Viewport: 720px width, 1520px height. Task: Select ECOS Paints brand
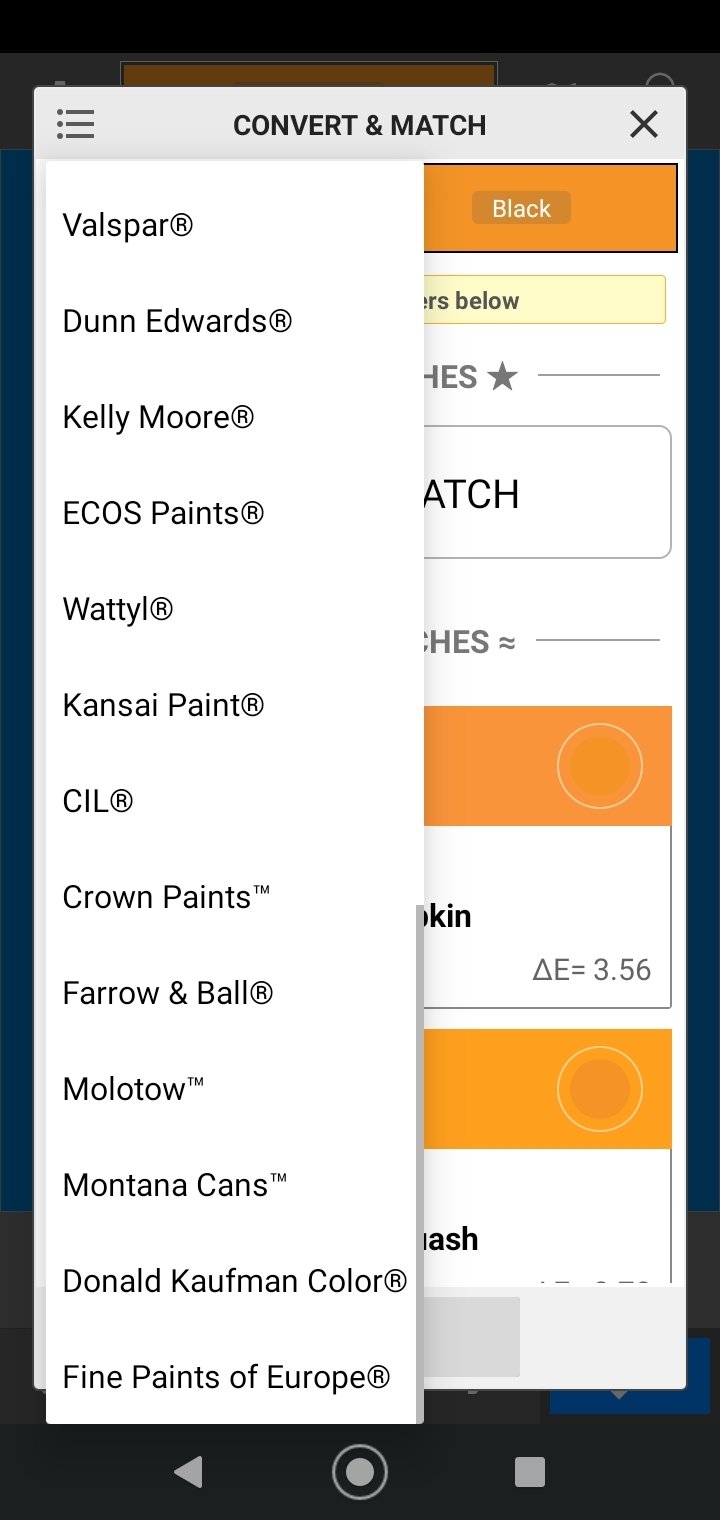(232, 513)
